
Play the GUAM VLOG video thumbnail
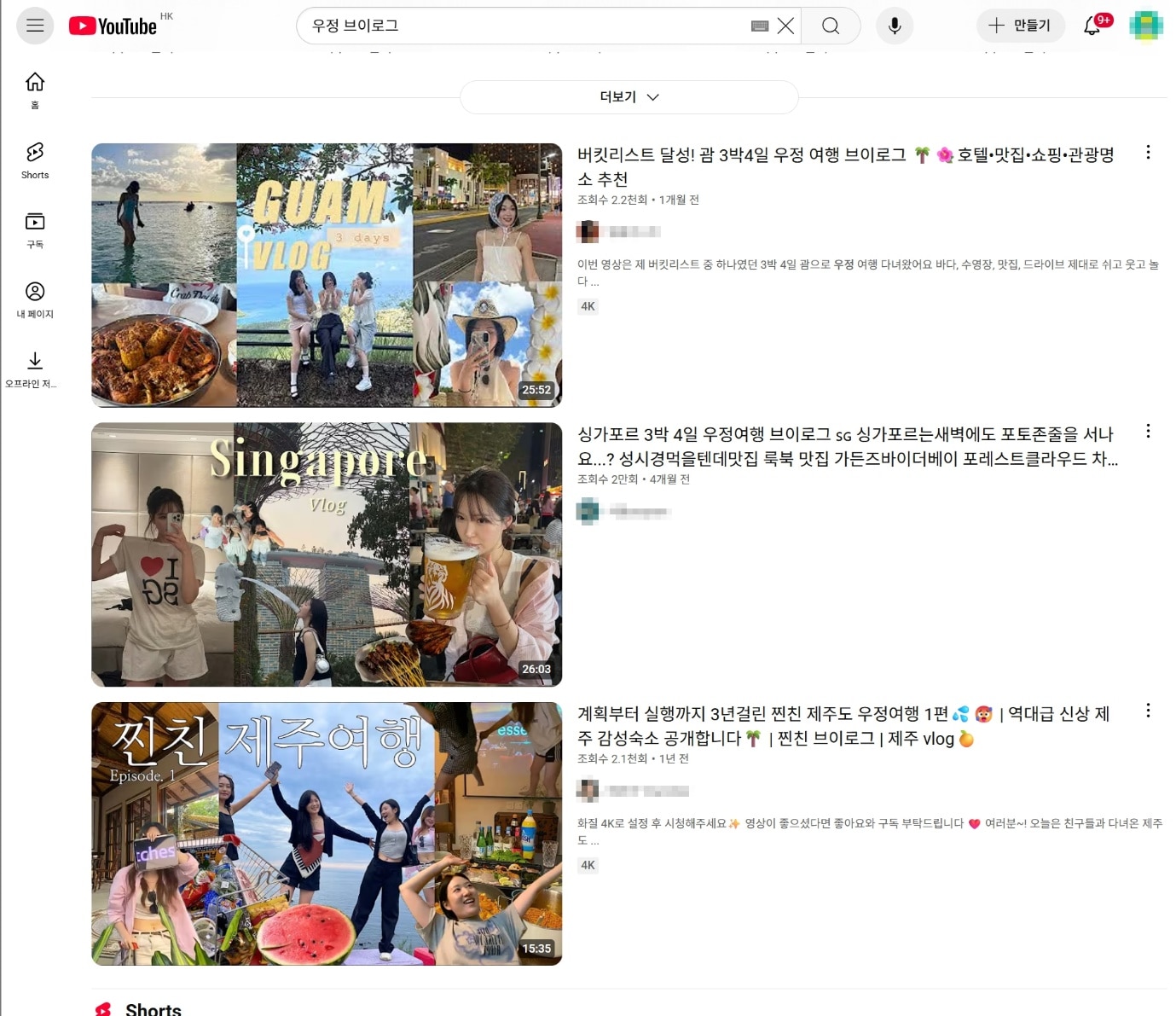327,275
